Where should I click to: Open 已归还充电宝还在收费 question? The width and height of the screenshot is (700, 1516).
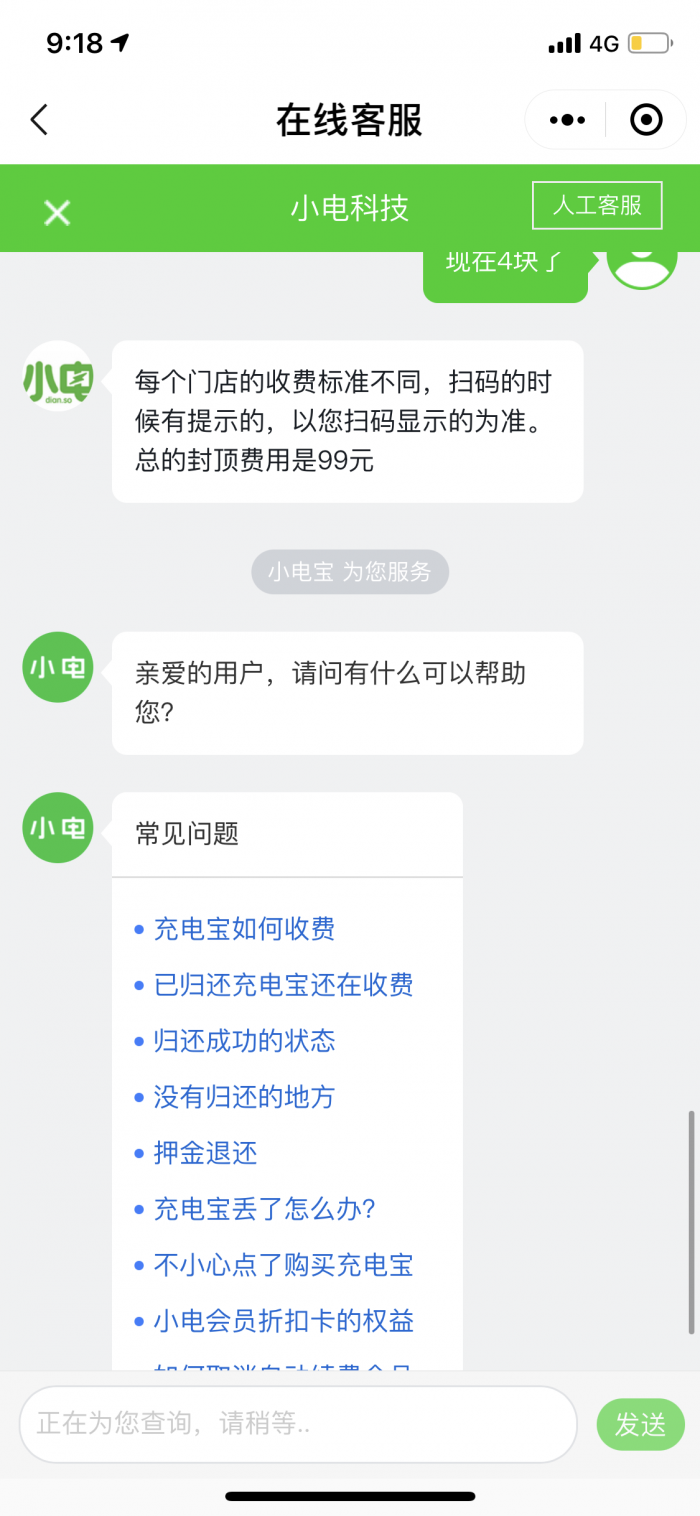[283, 985]
